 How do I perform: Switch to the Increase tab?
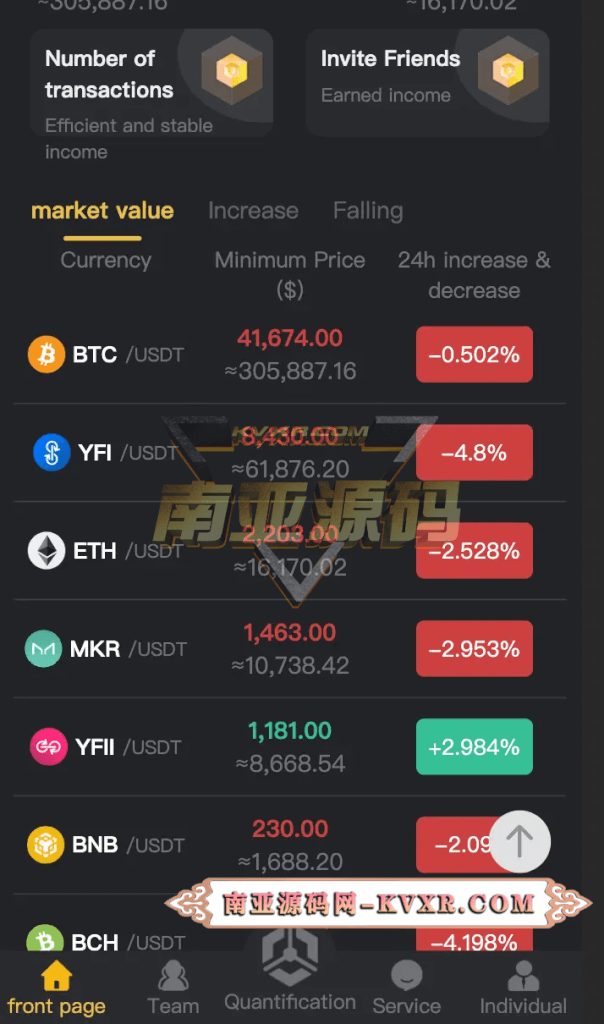coord(253,211)
